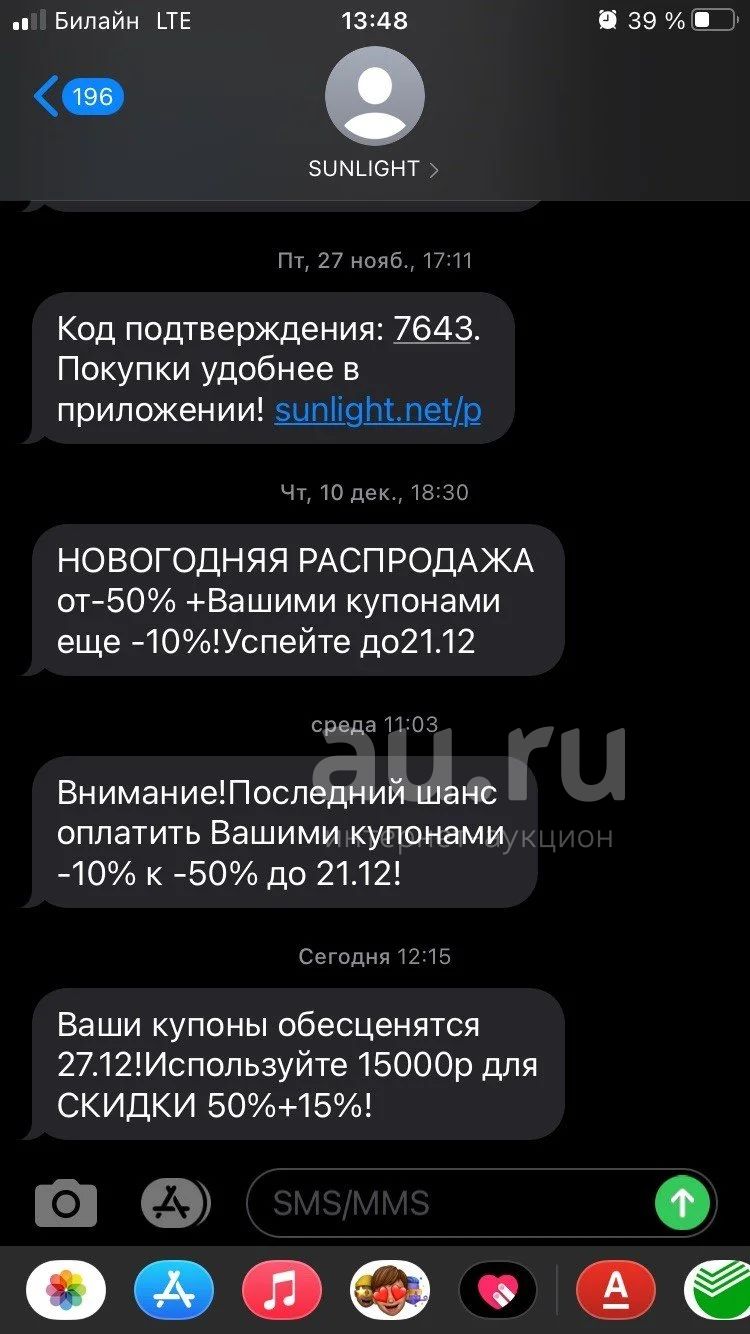Open the camera to attach a photo
Screen dimensions: 750x1334
point(66,1203)
